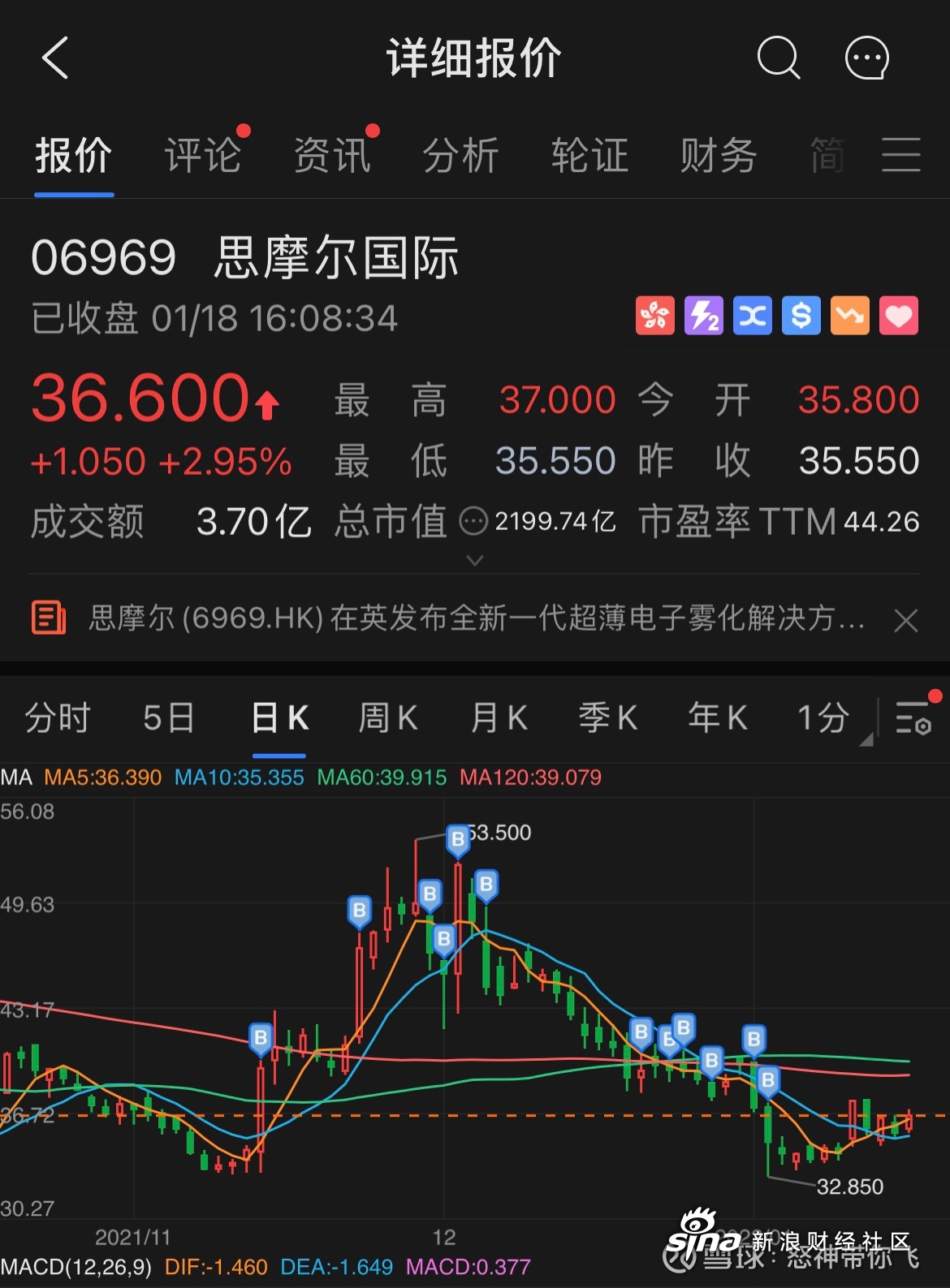Dismiss the news banner
The image size is (950, 1288).
pos(905,621)
